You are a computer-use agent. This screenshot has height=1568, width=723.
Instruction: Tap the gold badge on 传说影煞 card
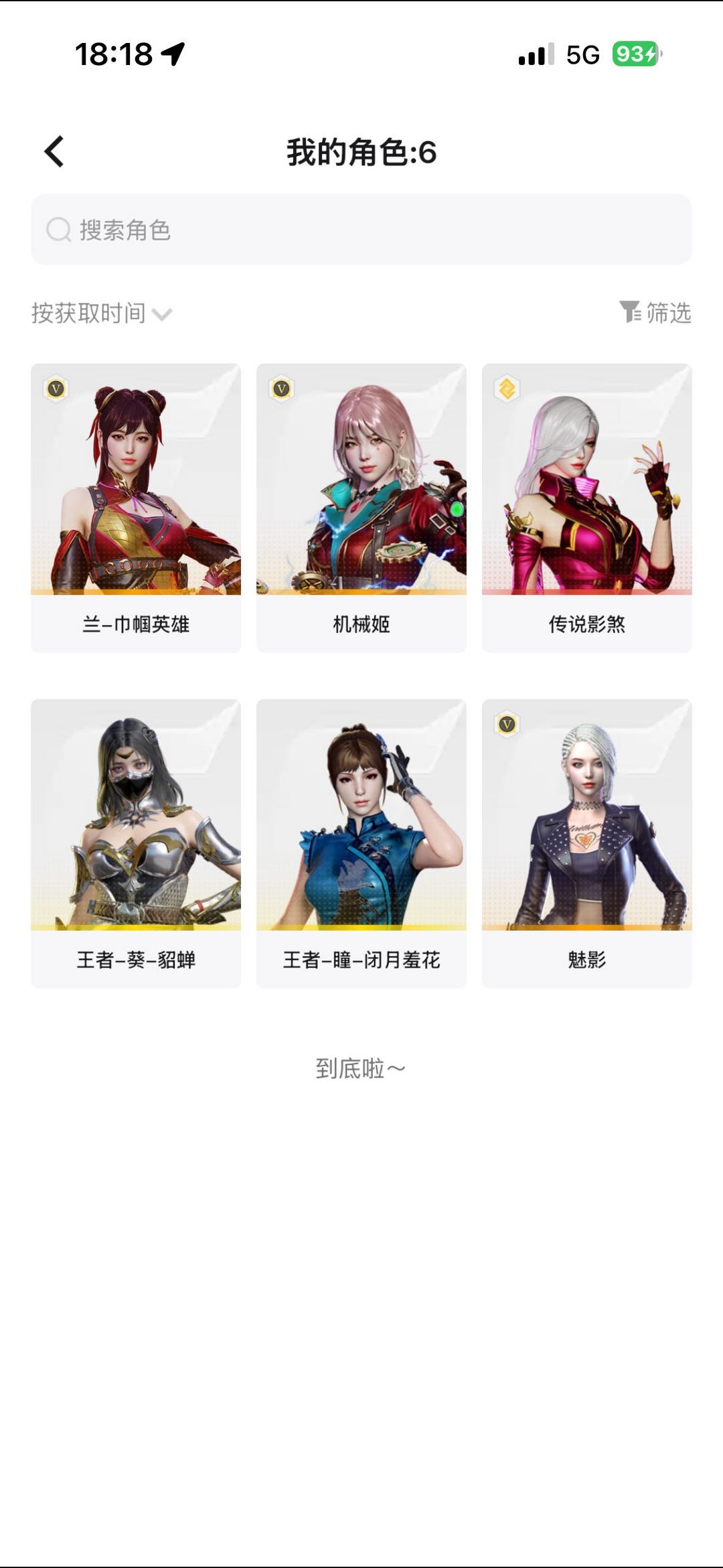[x=507, y=389]
